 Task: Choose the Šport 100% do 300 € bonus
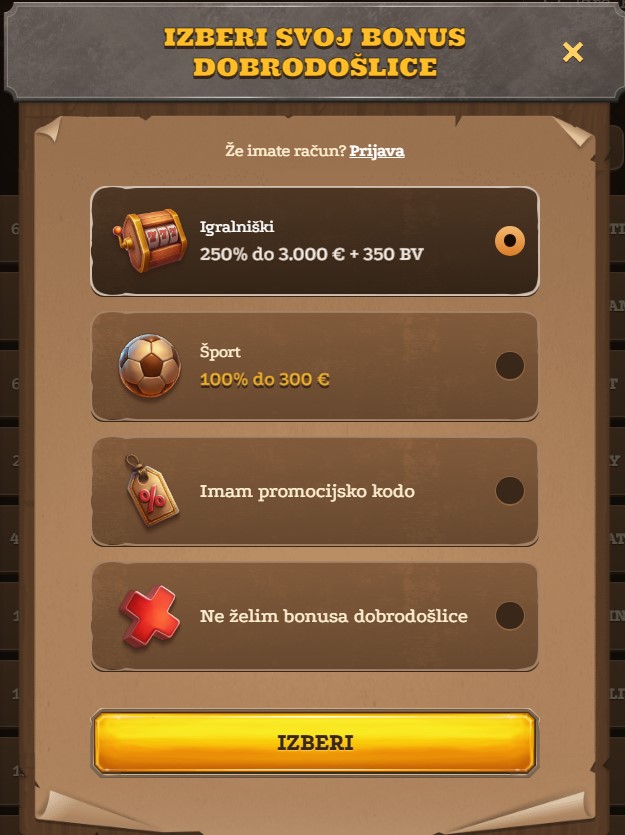[509, 366]
